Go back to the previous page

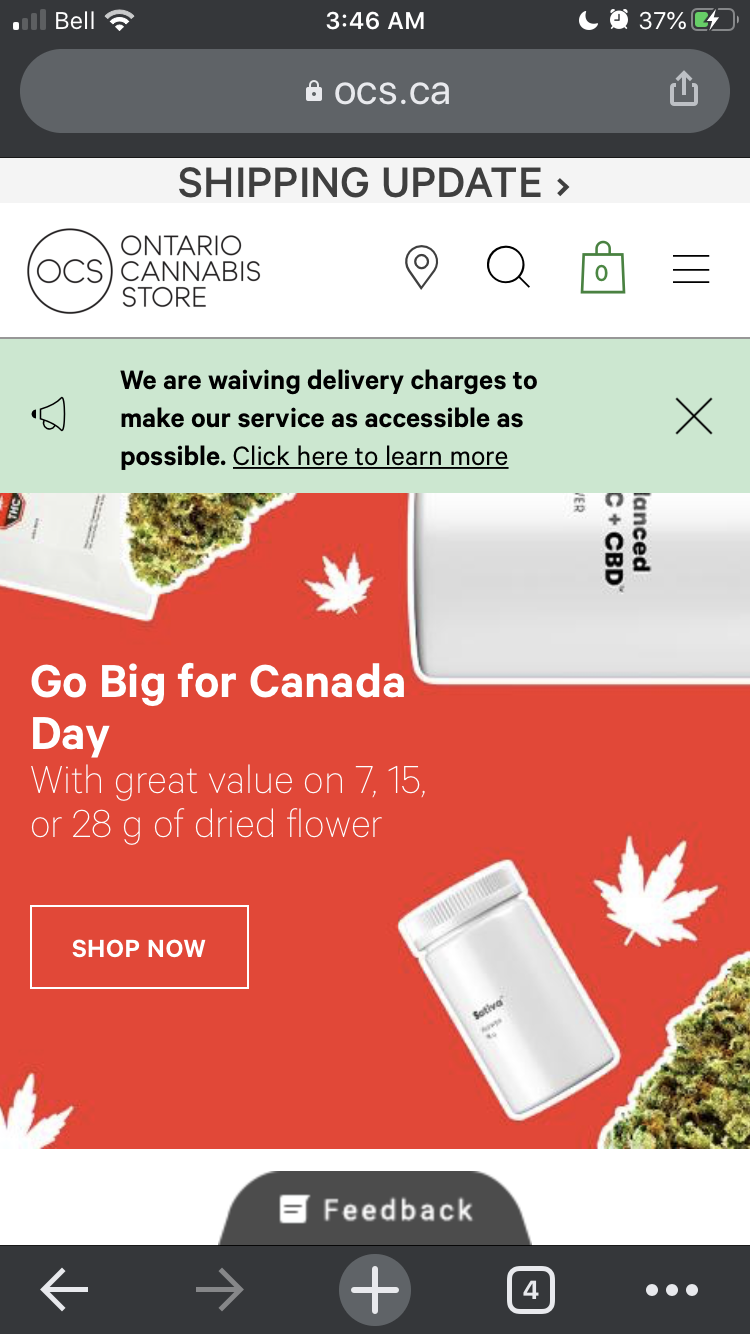[65, 1290]
